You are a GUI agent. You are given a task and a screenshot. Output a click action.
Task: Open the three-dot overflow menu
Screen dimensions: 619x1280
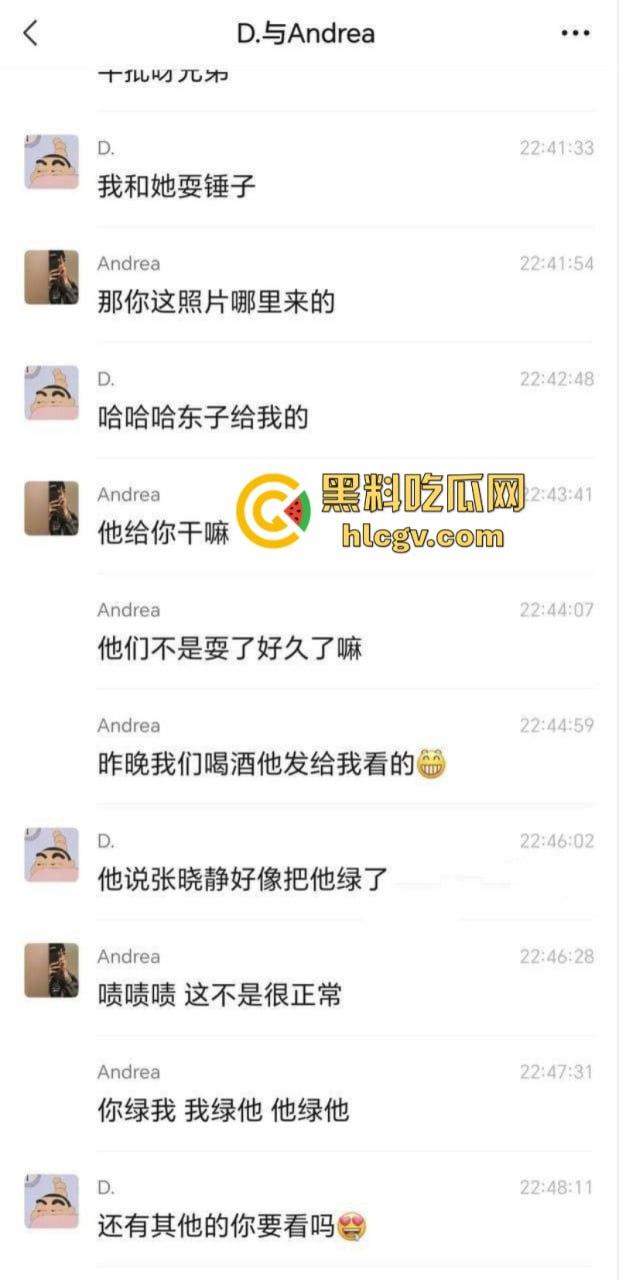[x=575, y=33]
